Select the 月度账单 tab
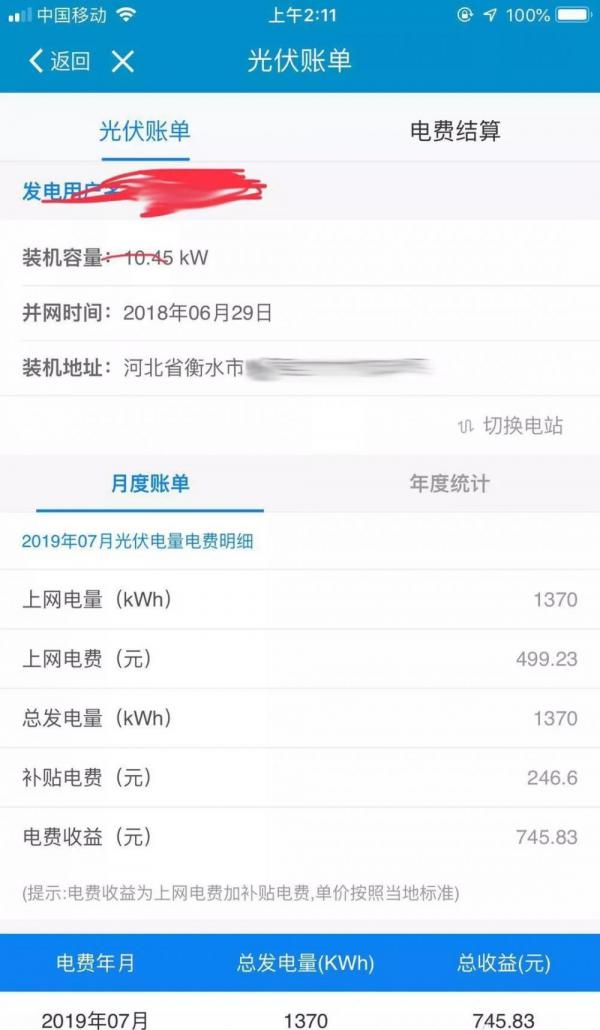 (150, 483)
